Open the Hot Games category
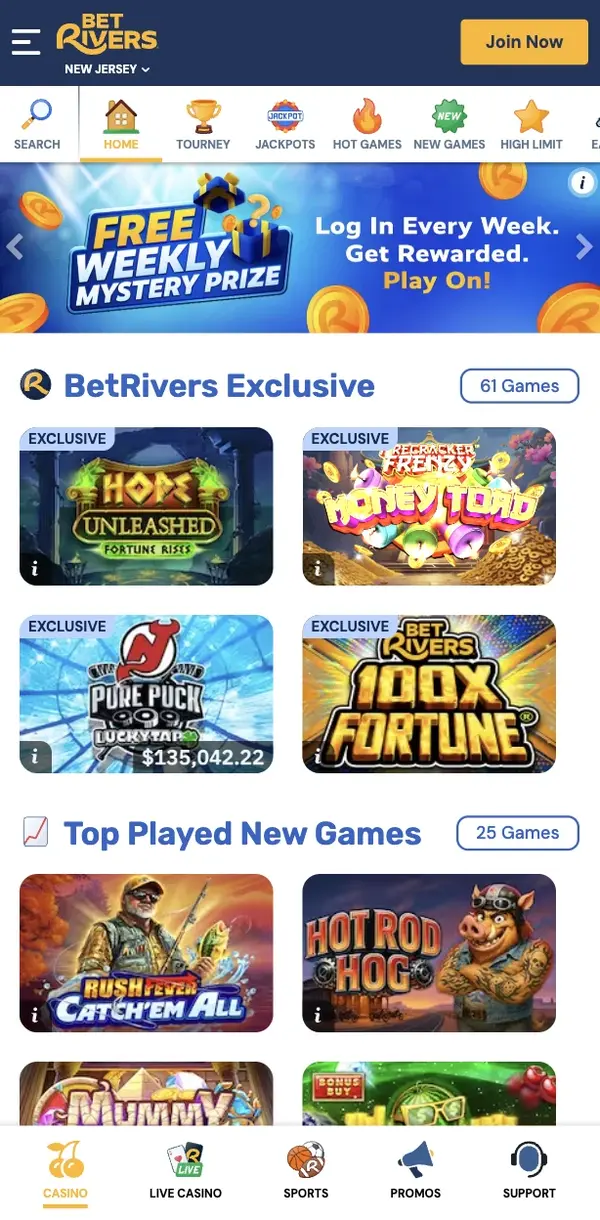The height and width of the screenshot is (1220, 600). click(x=367, y=124)
